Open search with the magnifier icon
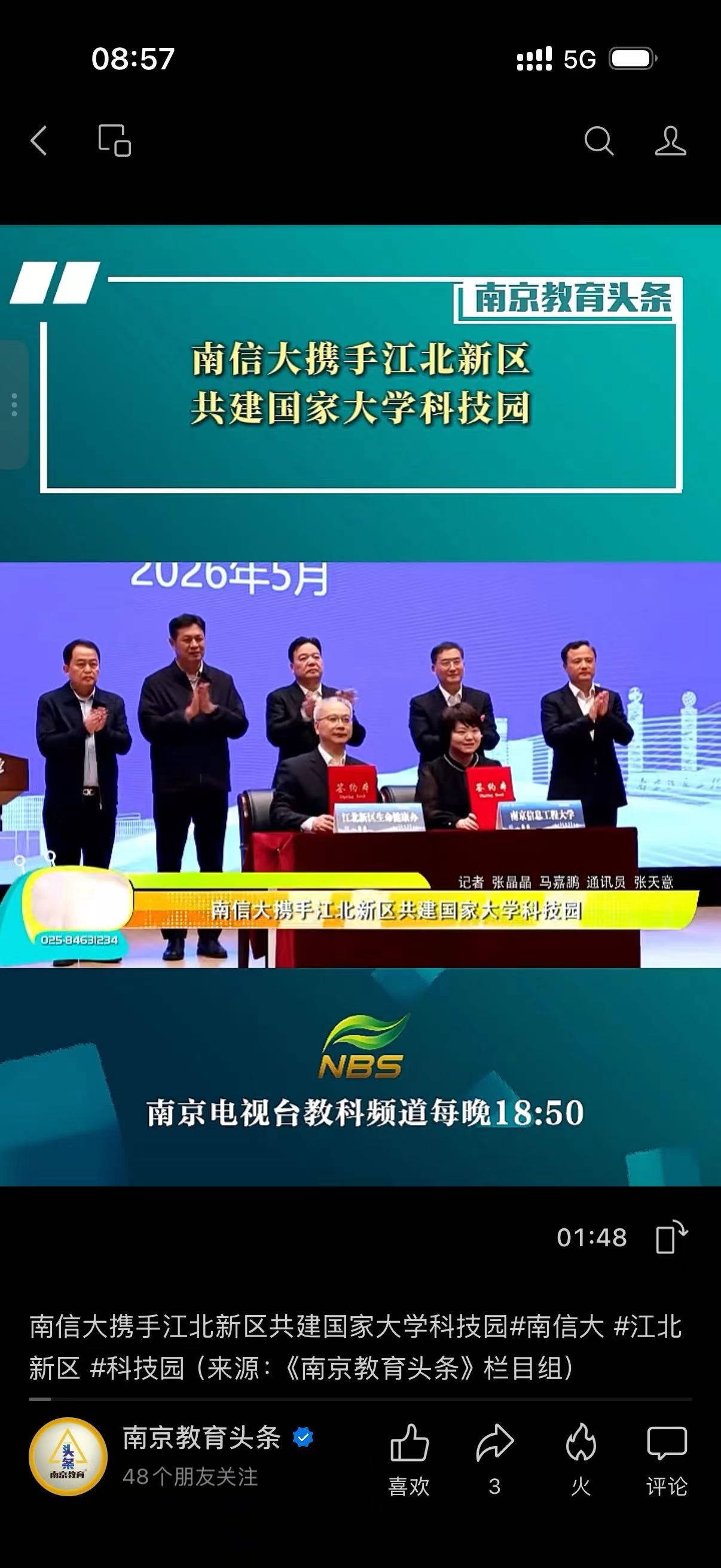721x1568 pixels. pyautogui.click(x=598, y=141)
